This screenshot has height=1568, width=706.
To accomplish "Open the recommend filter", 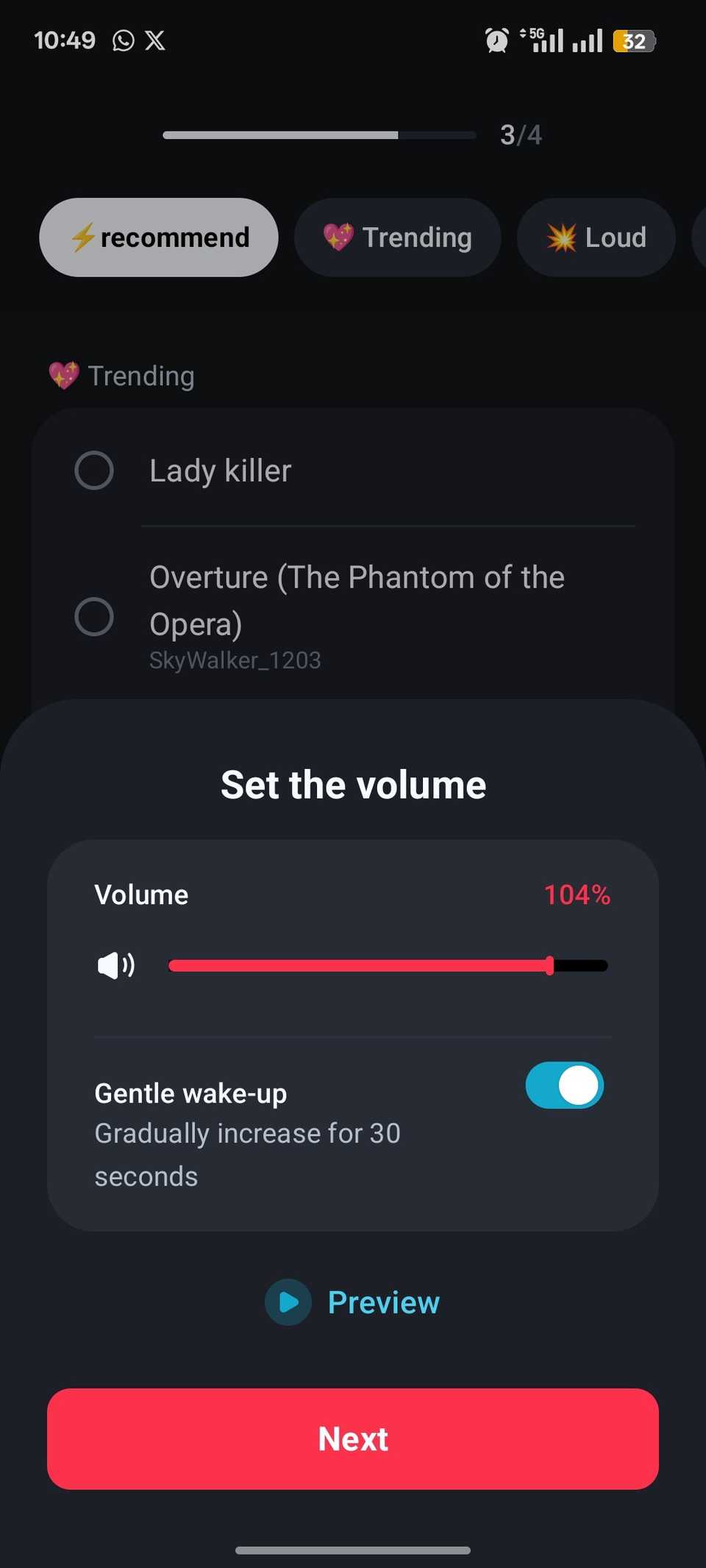I will pos(158,237).
